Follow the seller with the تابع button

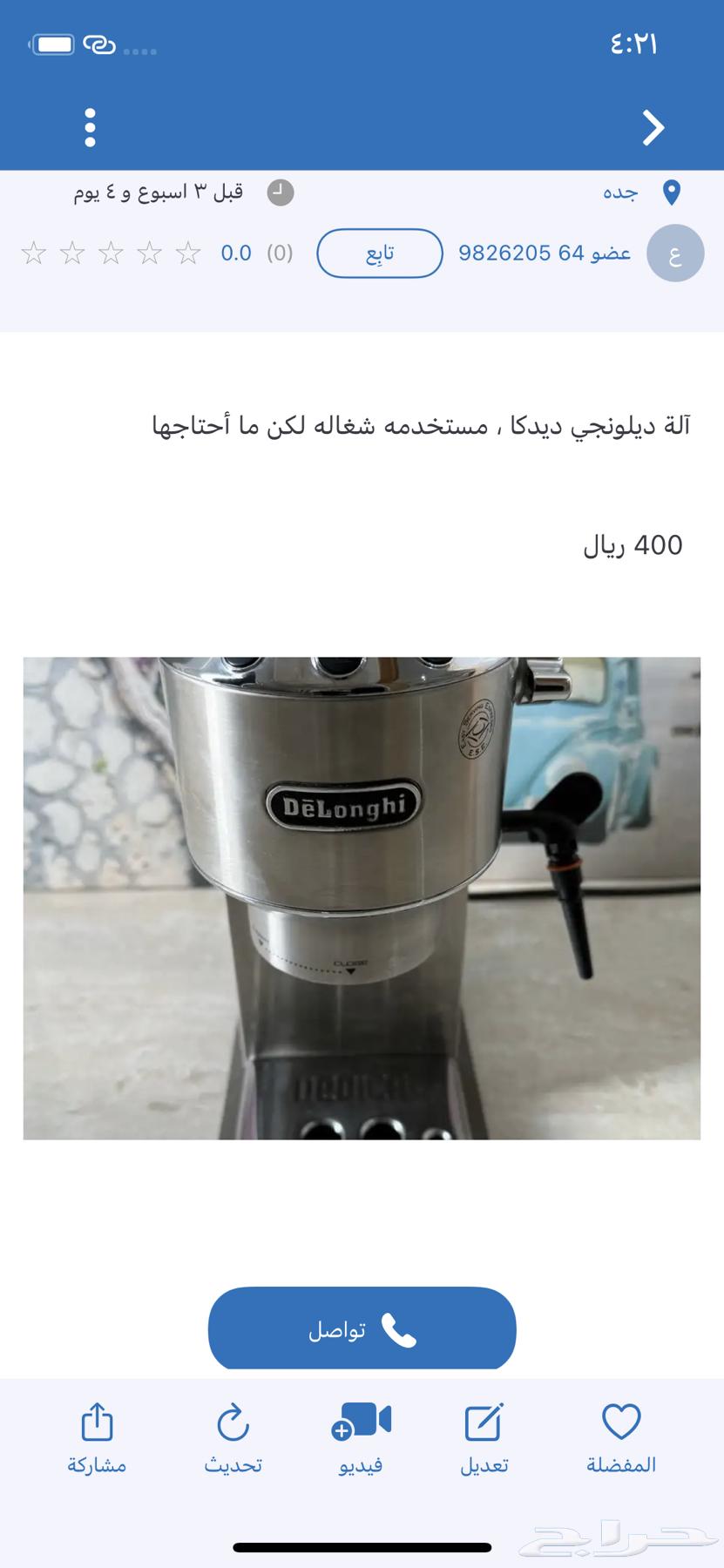pos(380,253)
